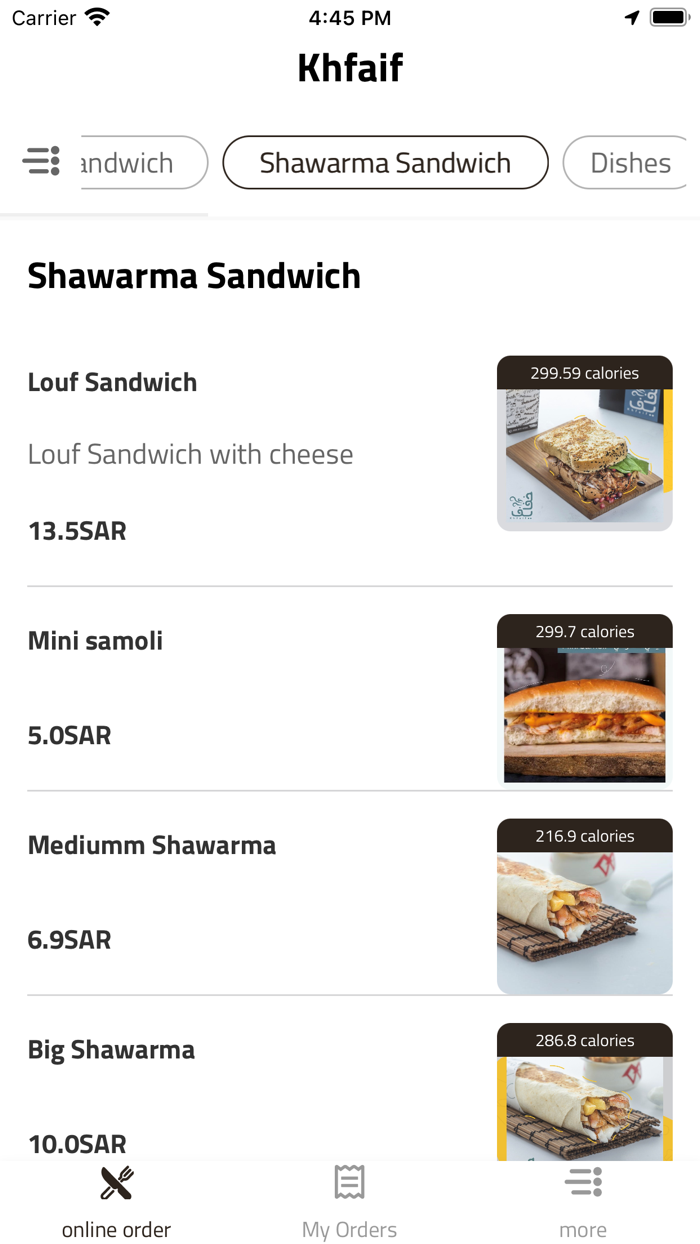Go to the online order tab

[116, 1201]
